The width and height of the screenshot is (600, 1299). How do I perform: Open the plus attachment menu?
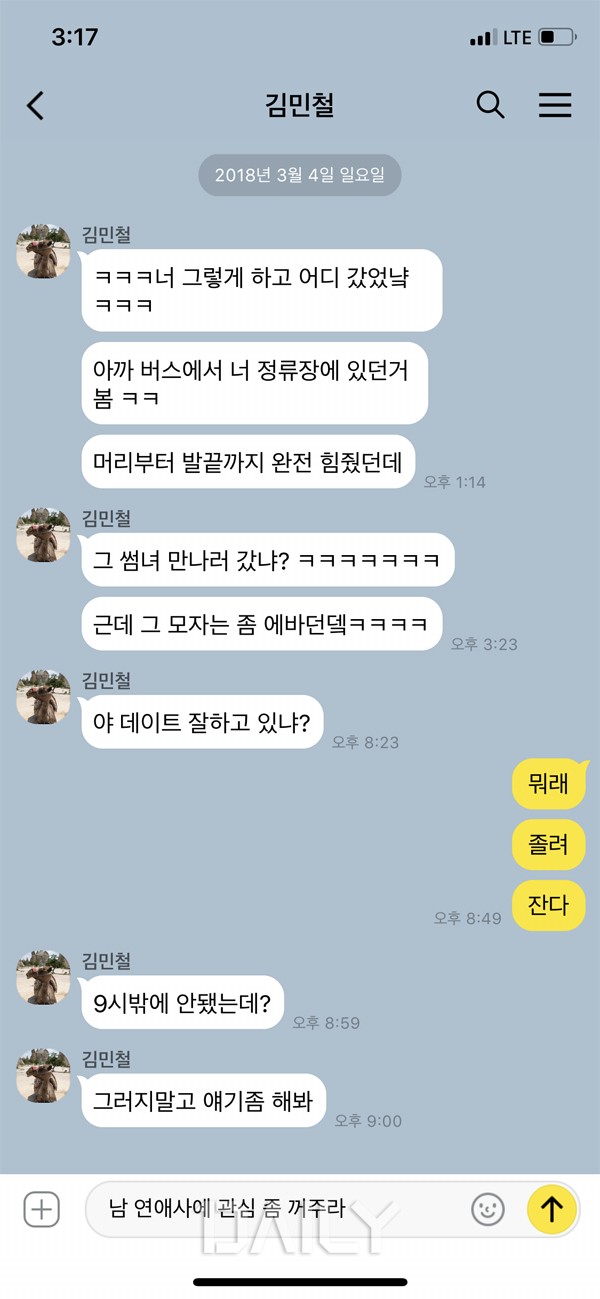pos(41,1209)
